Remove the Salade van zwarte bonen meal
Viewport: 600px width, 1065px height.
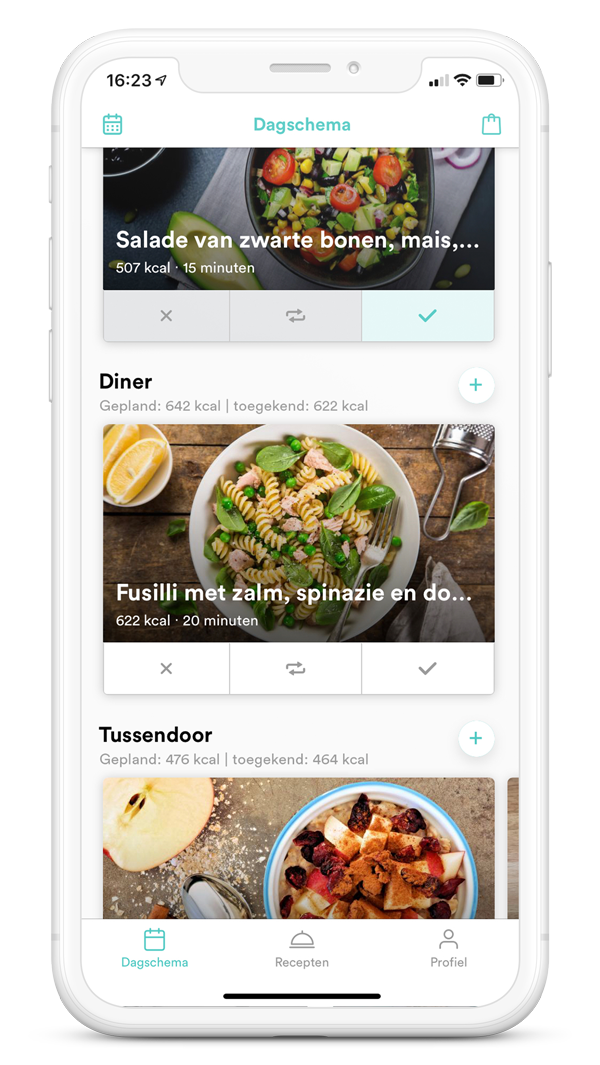(166, 316)
